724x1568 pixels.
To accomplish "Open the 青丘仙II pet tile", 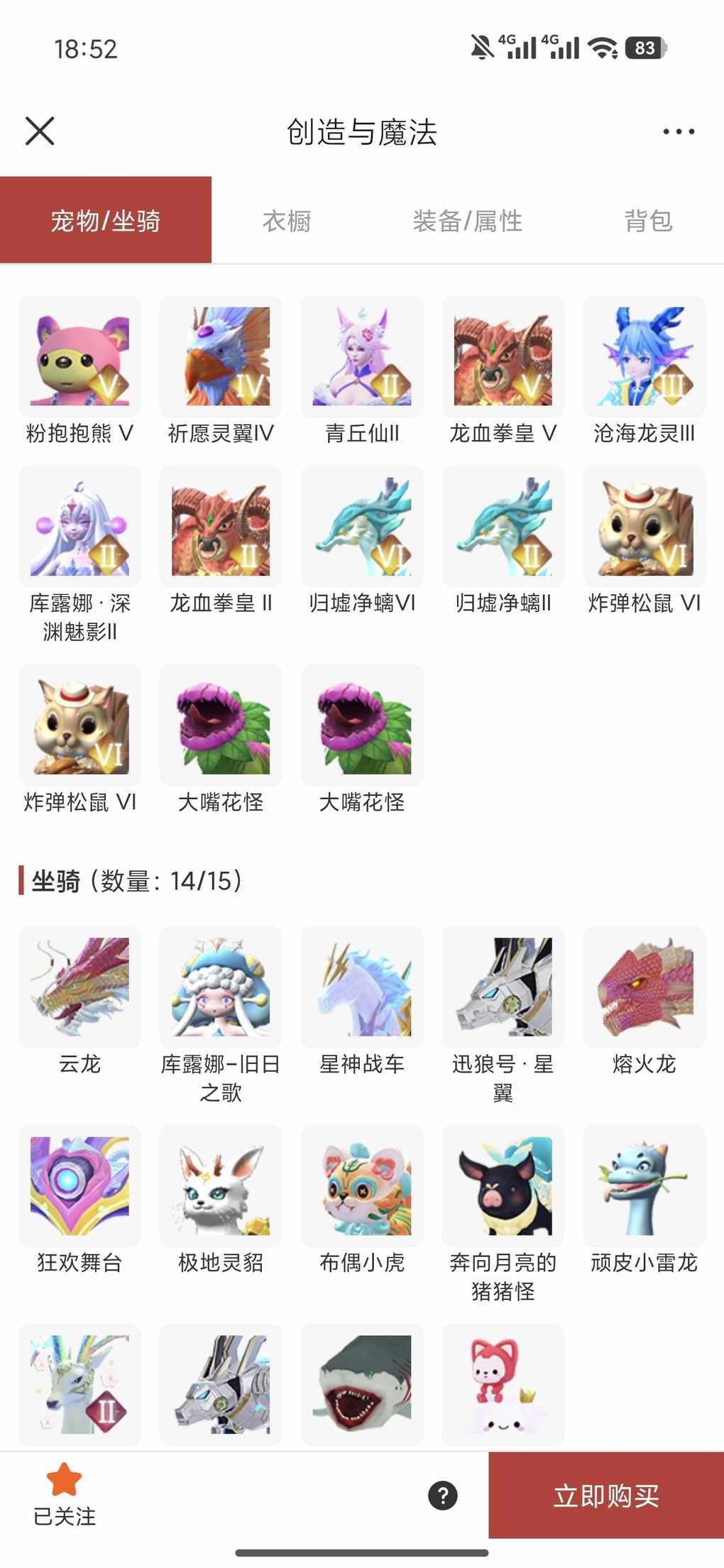I will point(362,357).
